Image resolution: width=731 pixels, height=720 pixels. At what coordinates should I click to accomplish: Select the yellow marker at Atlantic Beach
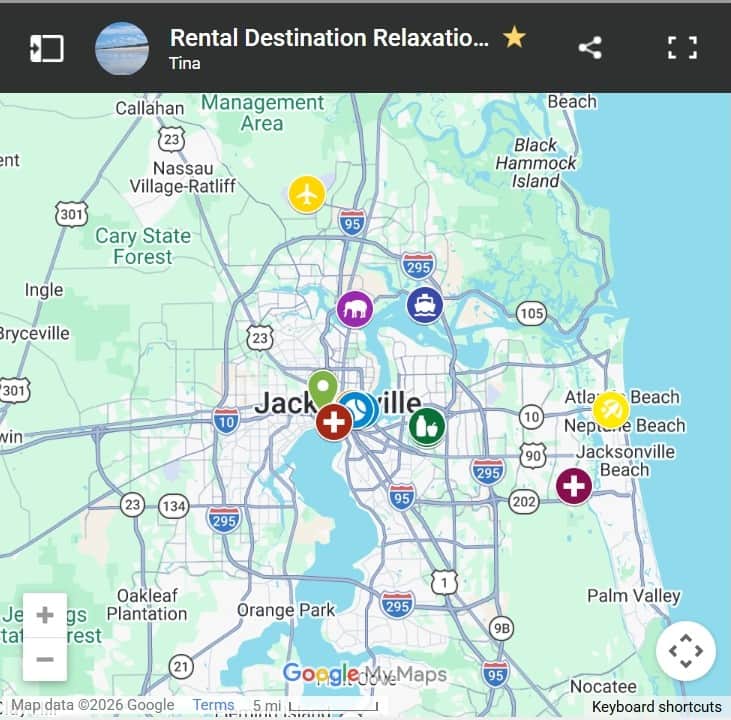pos(611,409)
